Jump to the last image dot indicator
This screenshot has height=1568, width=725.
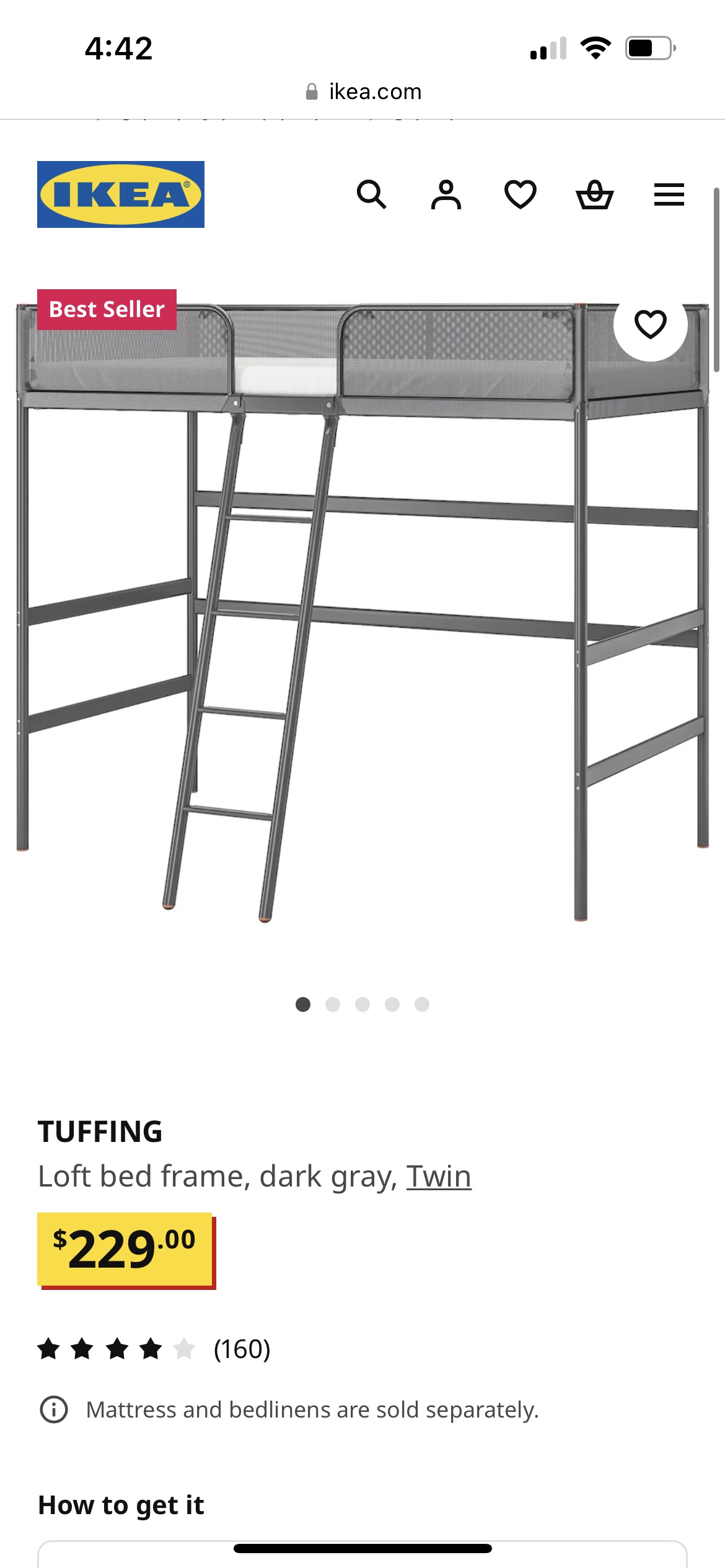(422, 1004)
